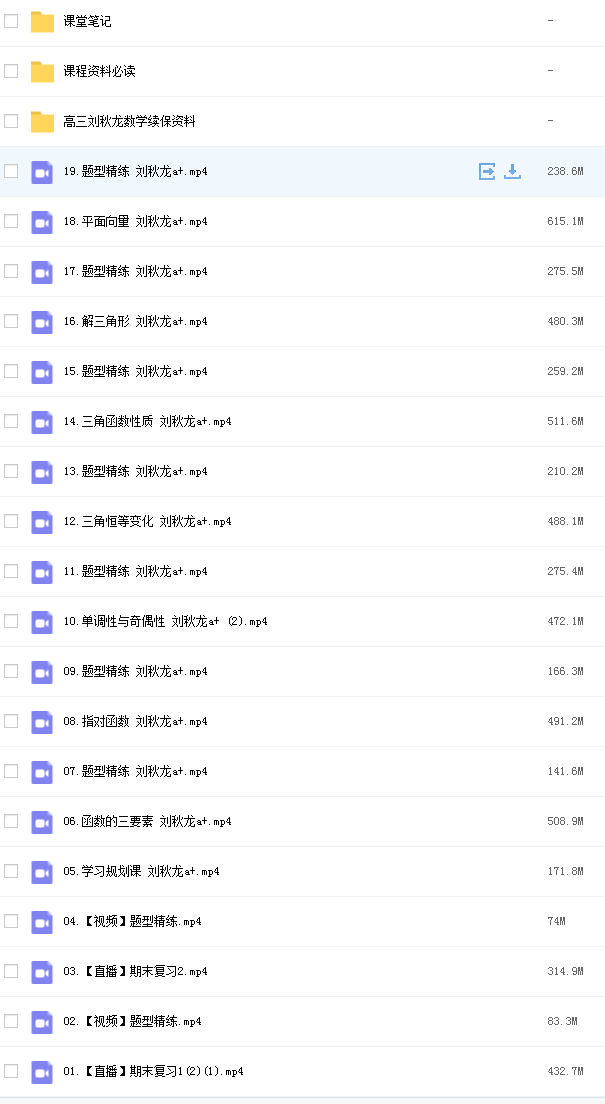Open the 课堂笔记 folder
The image size is (605, 1104).
(87, 21)
